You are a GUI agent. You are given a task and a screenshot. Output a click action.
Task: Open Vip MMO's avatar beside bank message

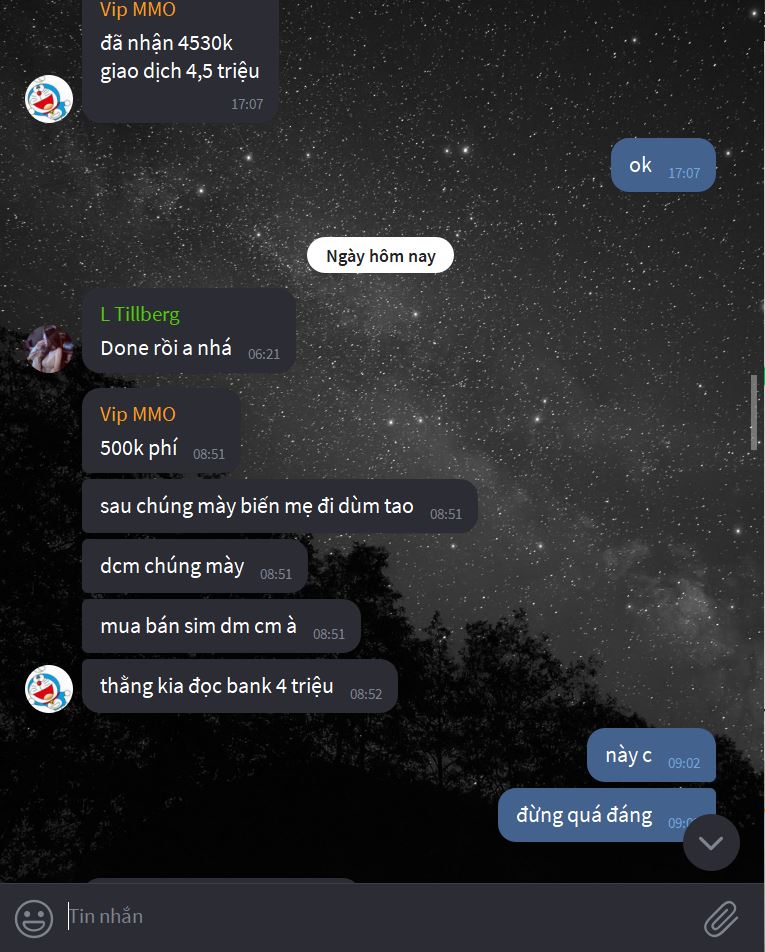tap(48, 688)
